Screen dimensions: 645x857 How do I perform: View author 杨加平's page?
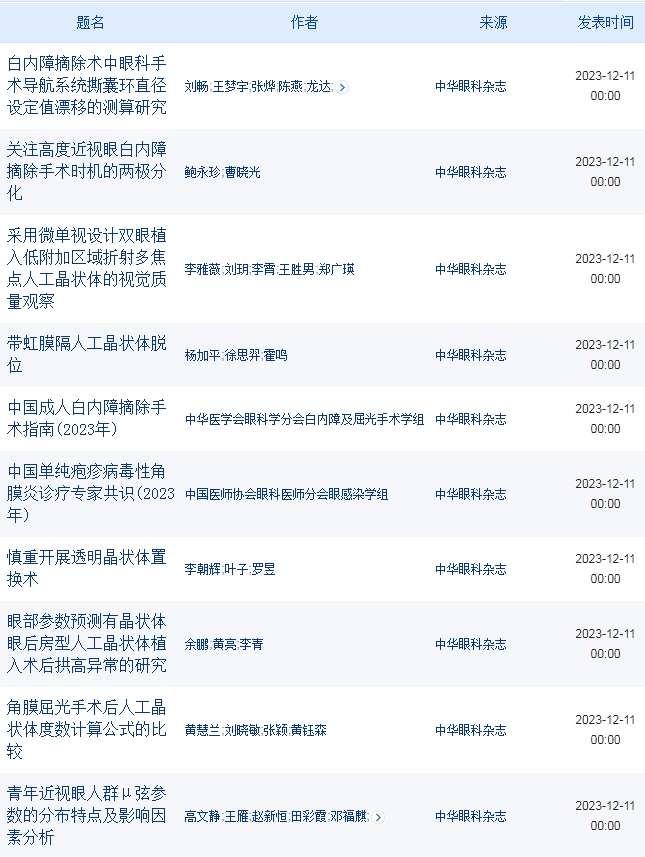(202, 355)
